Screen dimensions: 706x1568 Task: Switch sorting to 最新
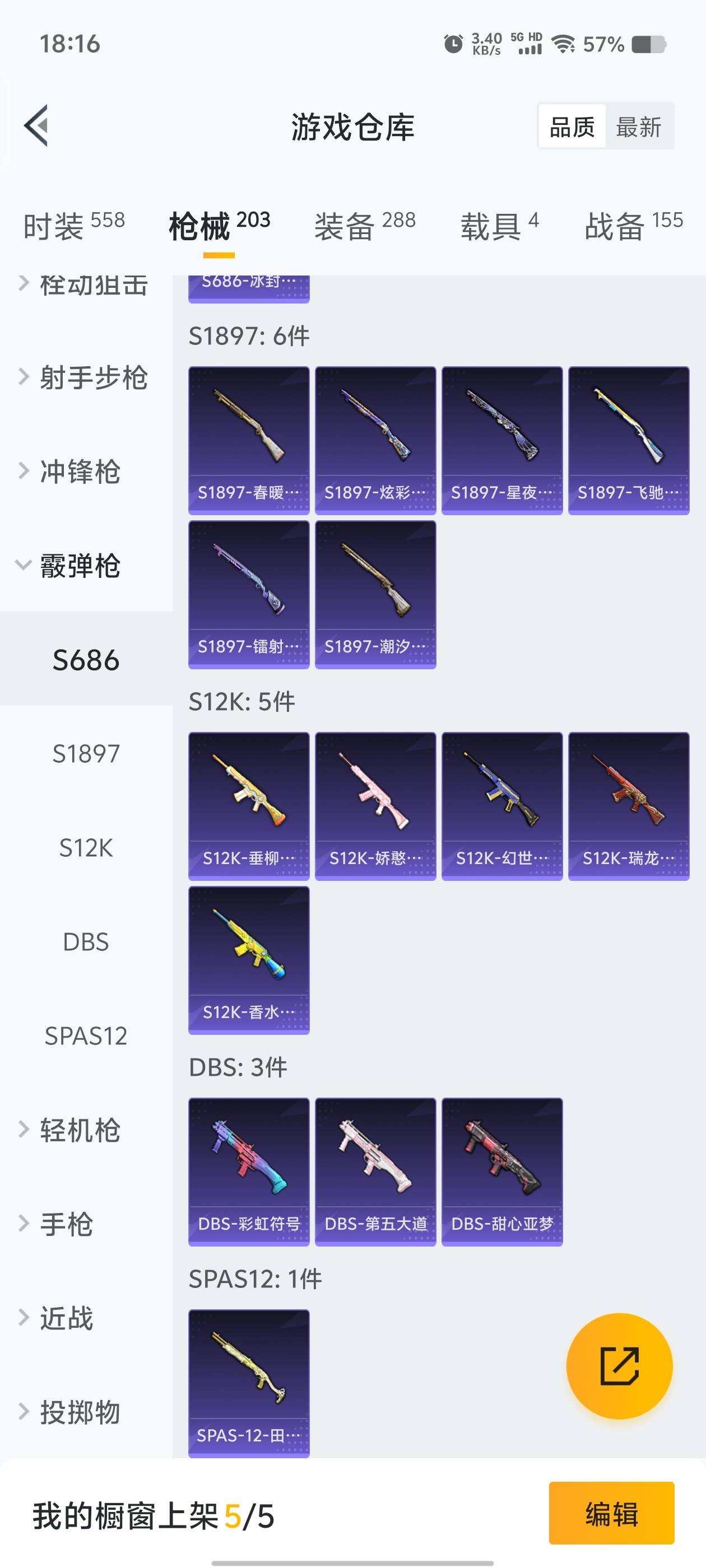tap(641, 127)
